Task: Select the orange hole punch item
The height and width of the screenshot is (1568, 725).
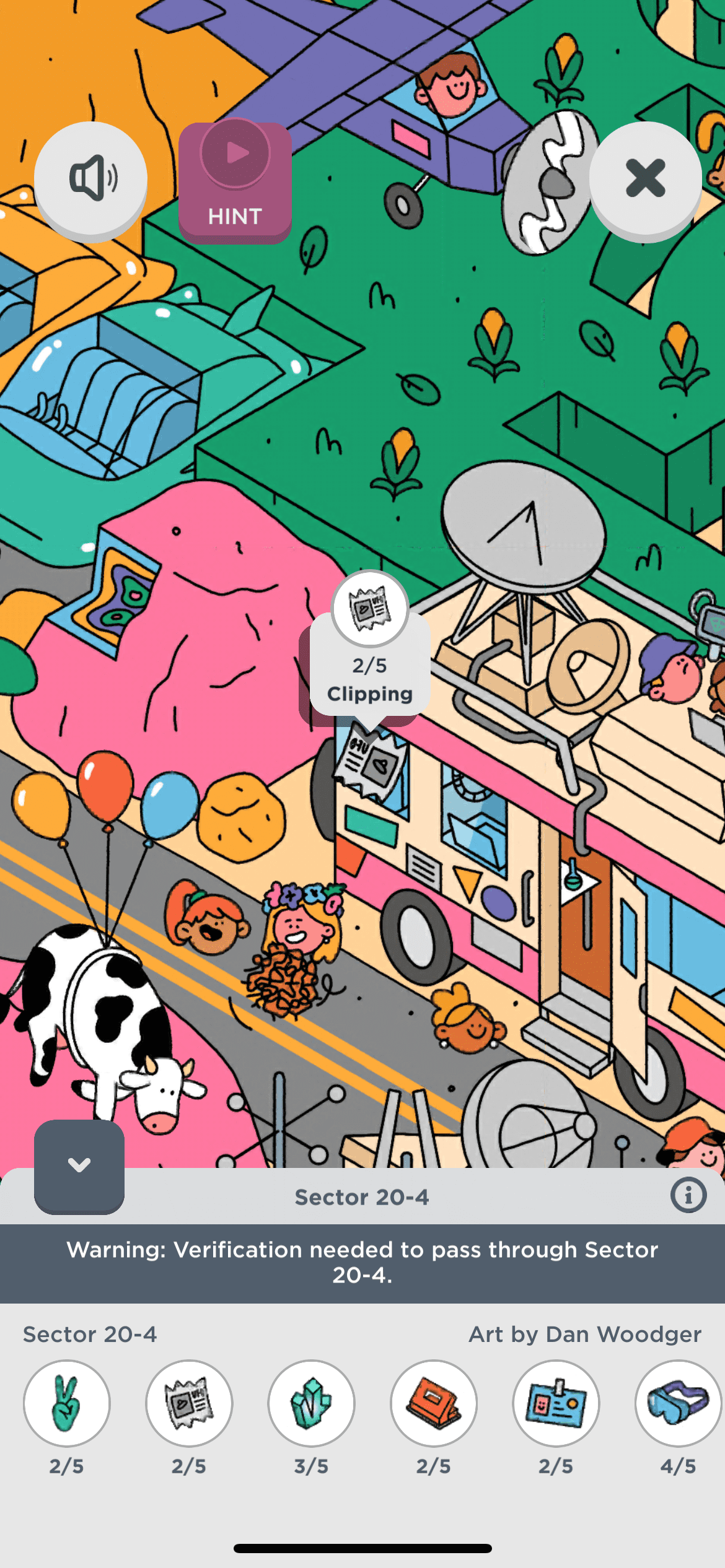Action: [434, 1403]
